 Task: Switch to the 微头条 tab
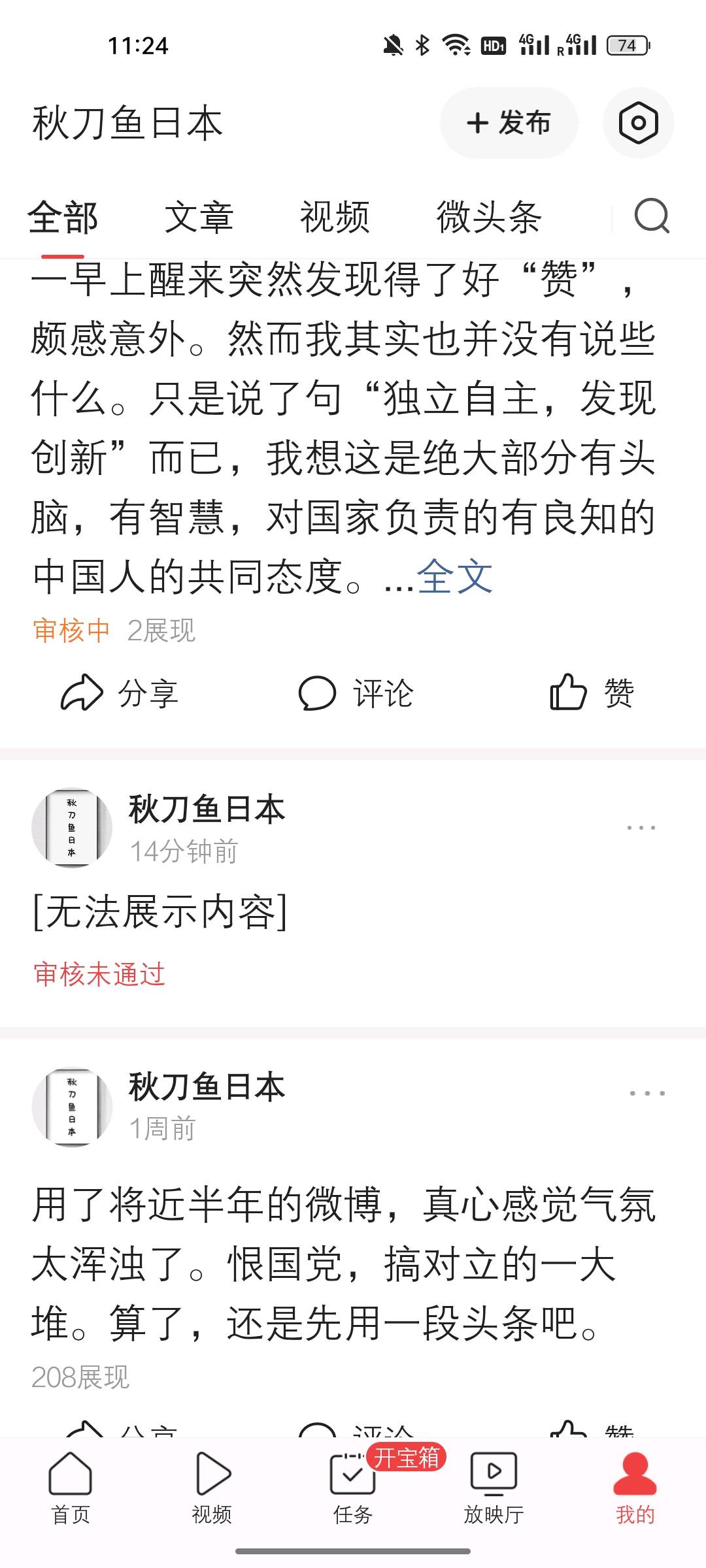coord(489,218)
